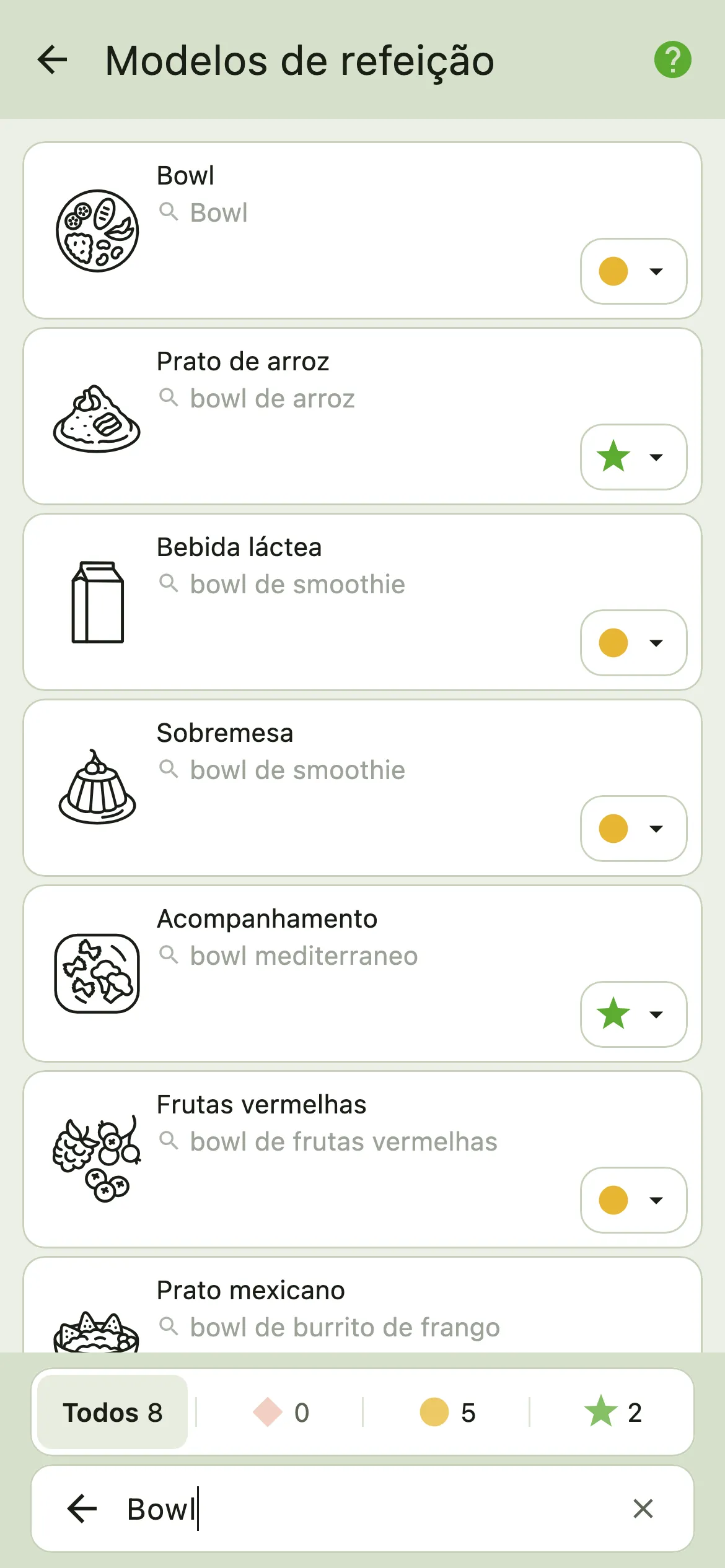Open the Bowl meal template card

pyautogui.click(x=362, y=230)
